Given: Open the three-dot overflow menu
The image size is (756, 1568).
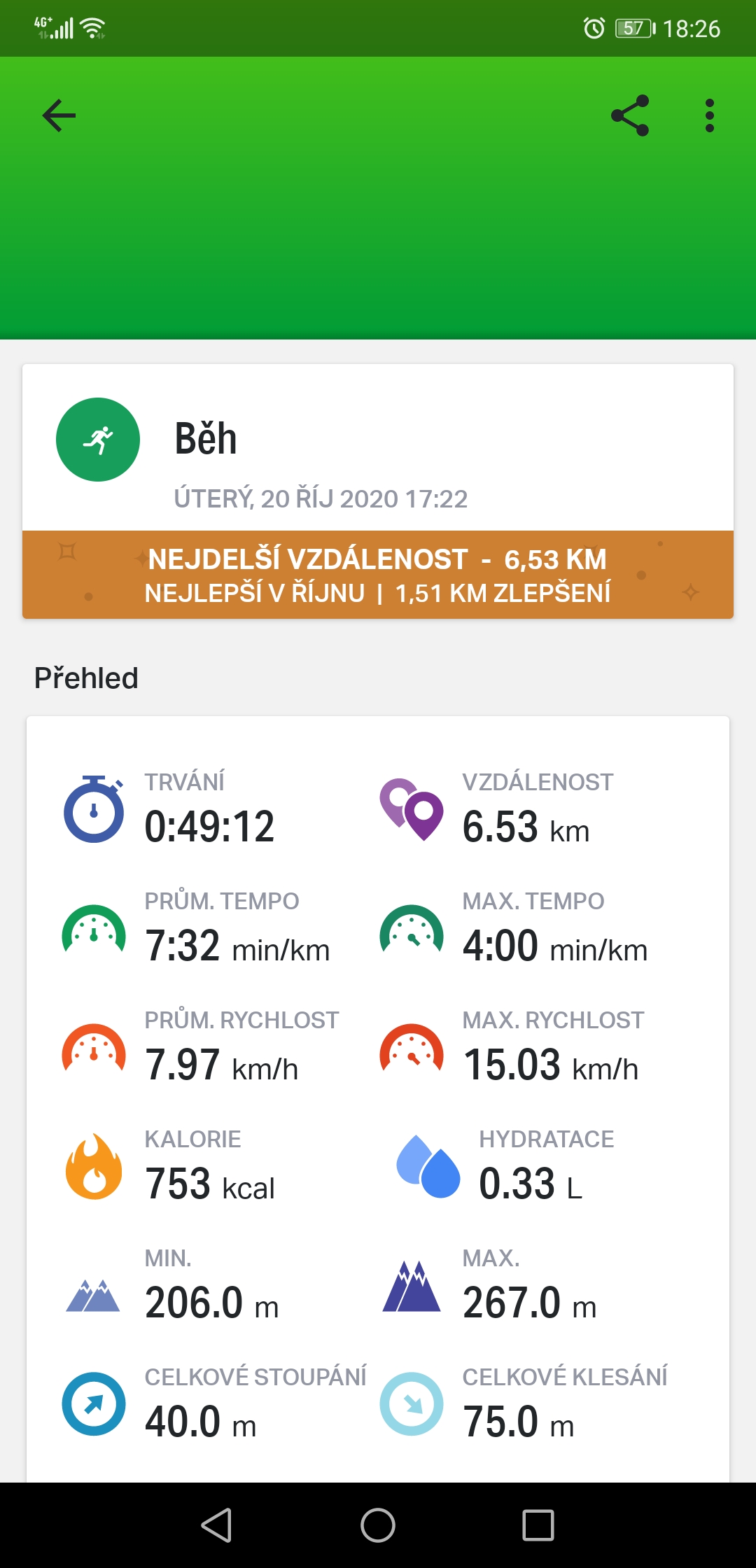Looking at the screenshot, I should (x=709, y=115).
